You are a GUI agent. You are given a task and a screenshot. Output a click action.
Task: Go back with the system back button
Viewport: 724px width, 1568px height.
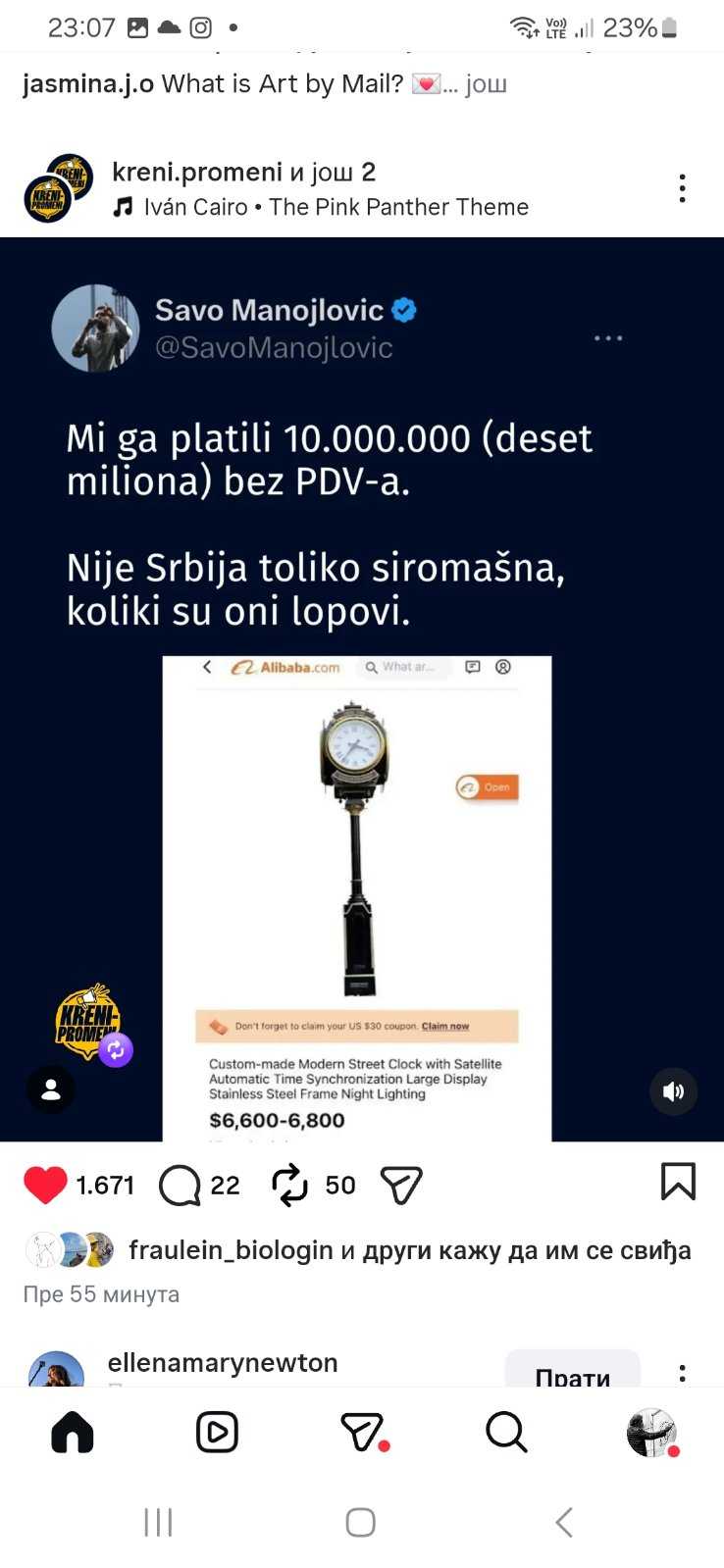coord(563,1522)
